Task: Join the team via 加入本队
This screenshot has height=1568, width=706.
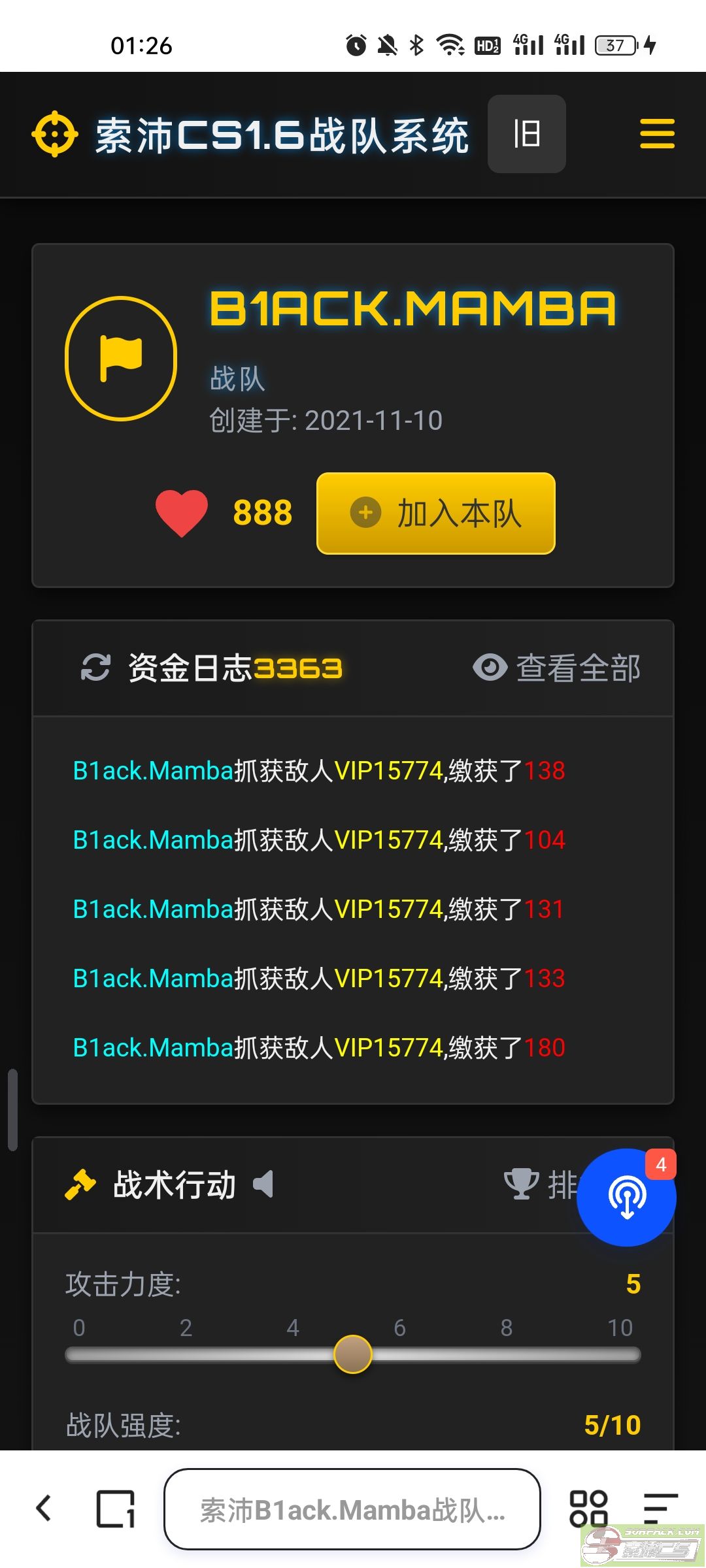Action: coord(436,514)
